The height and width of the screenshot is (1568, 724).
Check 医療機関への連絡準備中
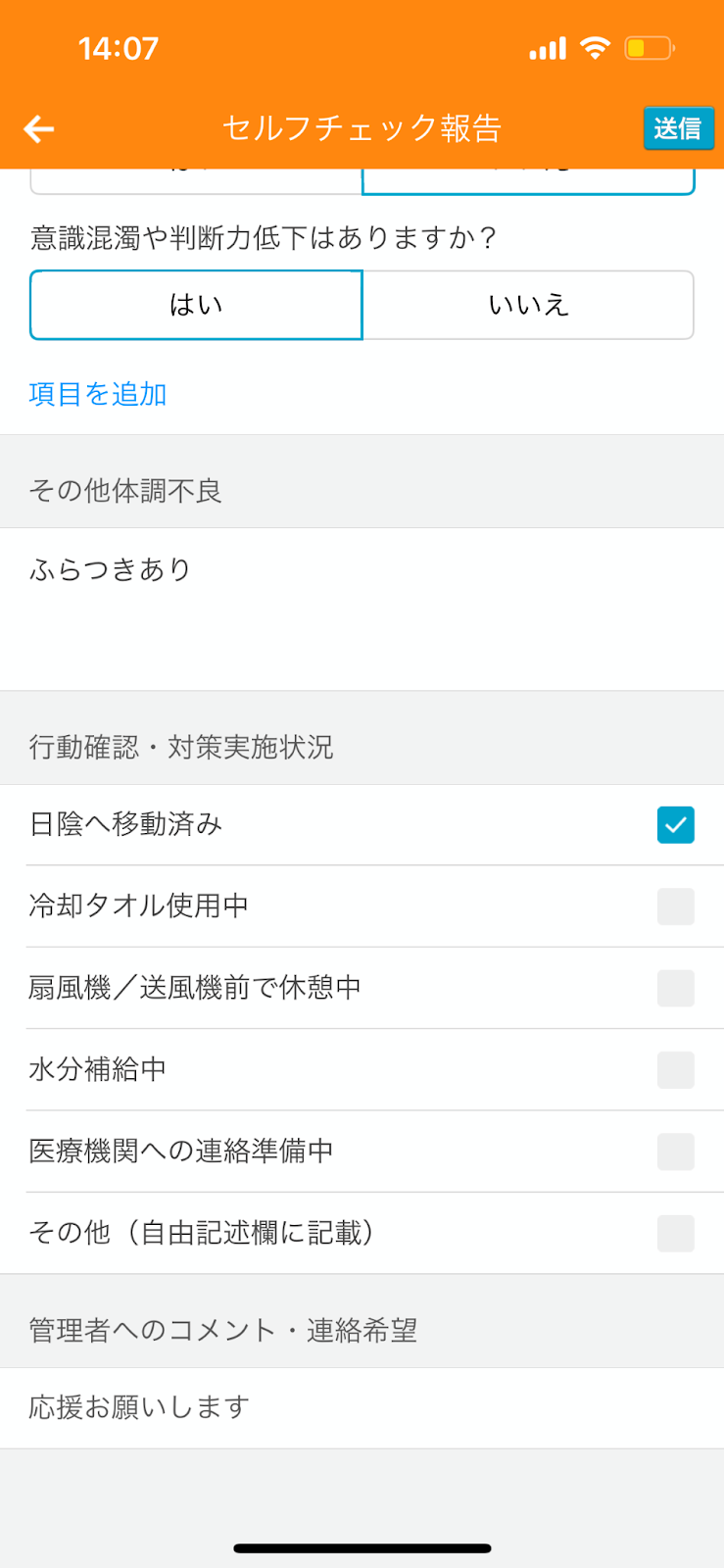point(676,1151)
